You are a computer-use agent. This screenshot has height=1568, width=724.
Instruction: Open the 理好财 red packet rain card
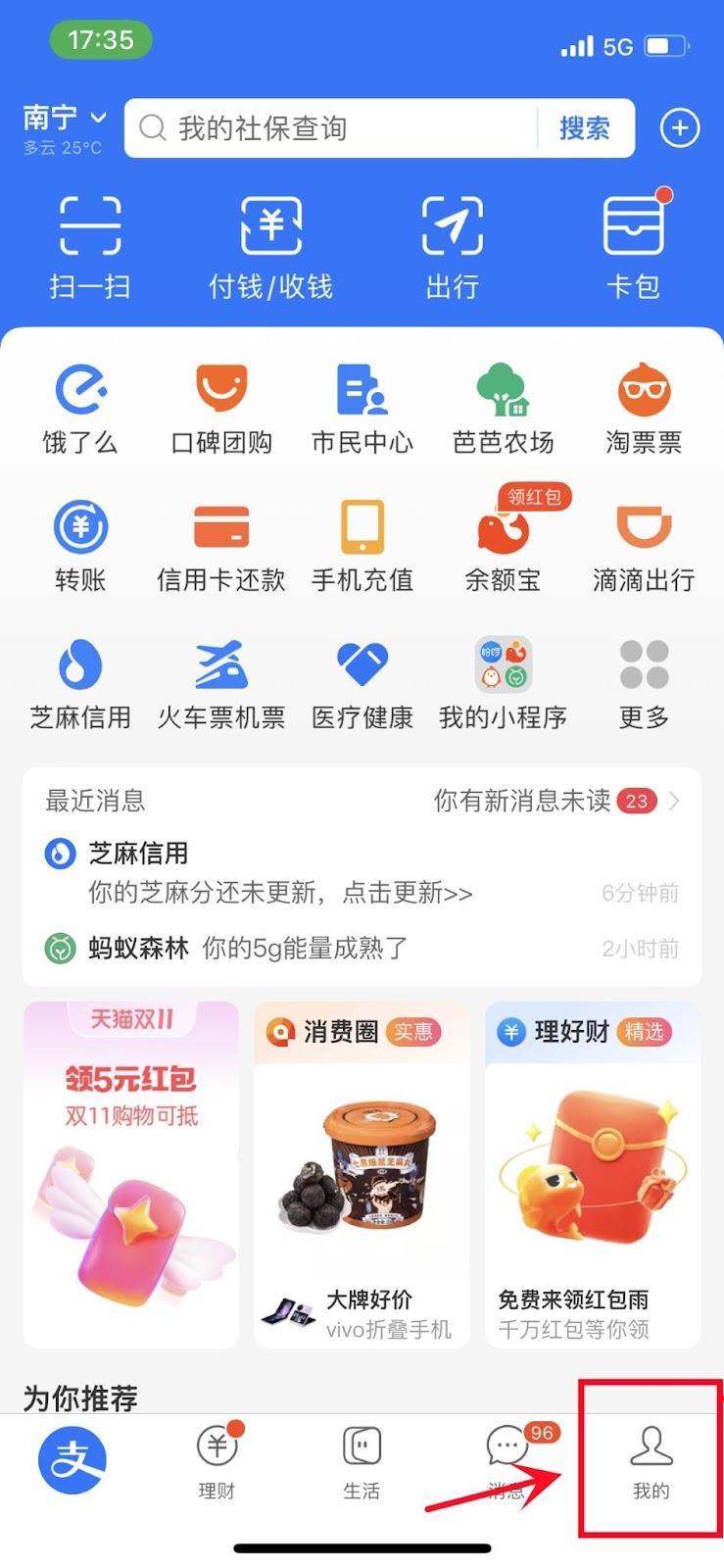(592, 1174)
